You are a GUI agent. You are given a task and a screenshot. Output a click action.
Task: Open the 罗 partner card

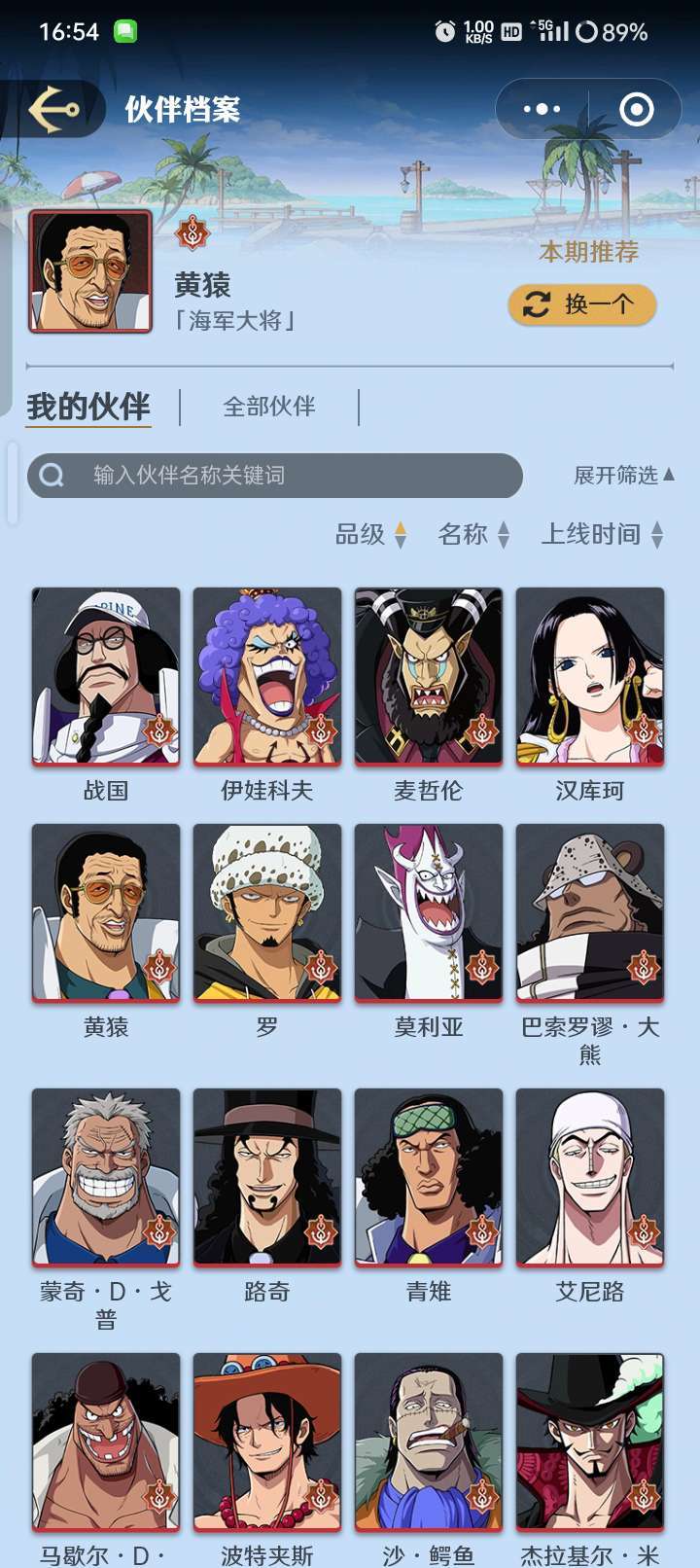(267, 912)
